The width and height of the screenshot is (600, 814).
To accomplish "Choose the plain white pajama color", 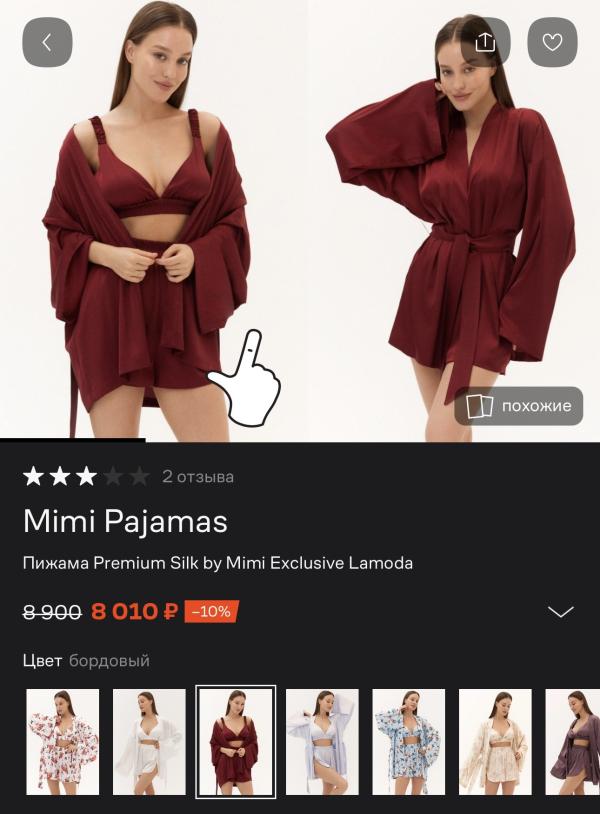I will [149, 741].
